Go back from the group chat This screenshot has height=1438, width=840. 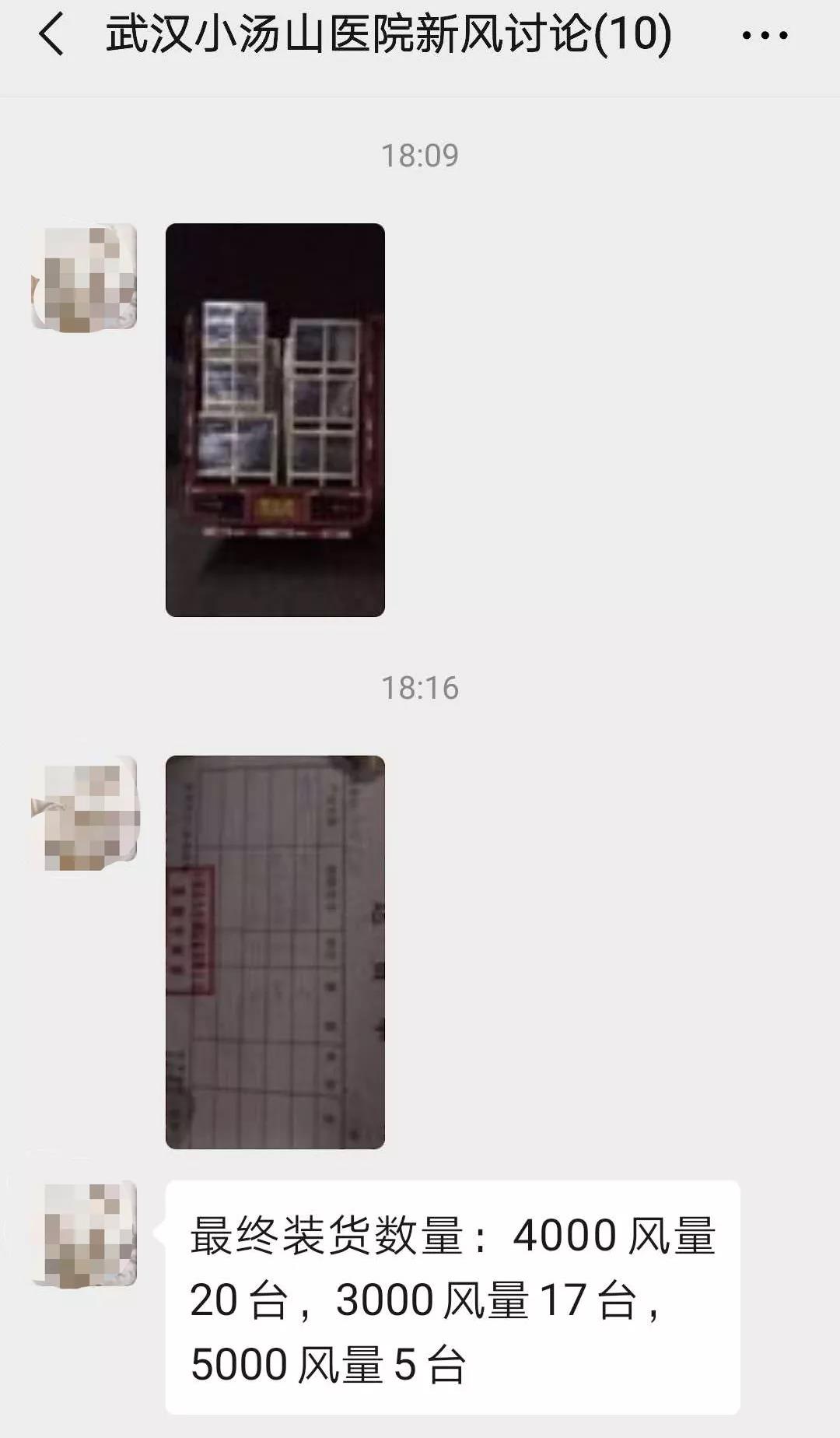click(x=51, y=35)
